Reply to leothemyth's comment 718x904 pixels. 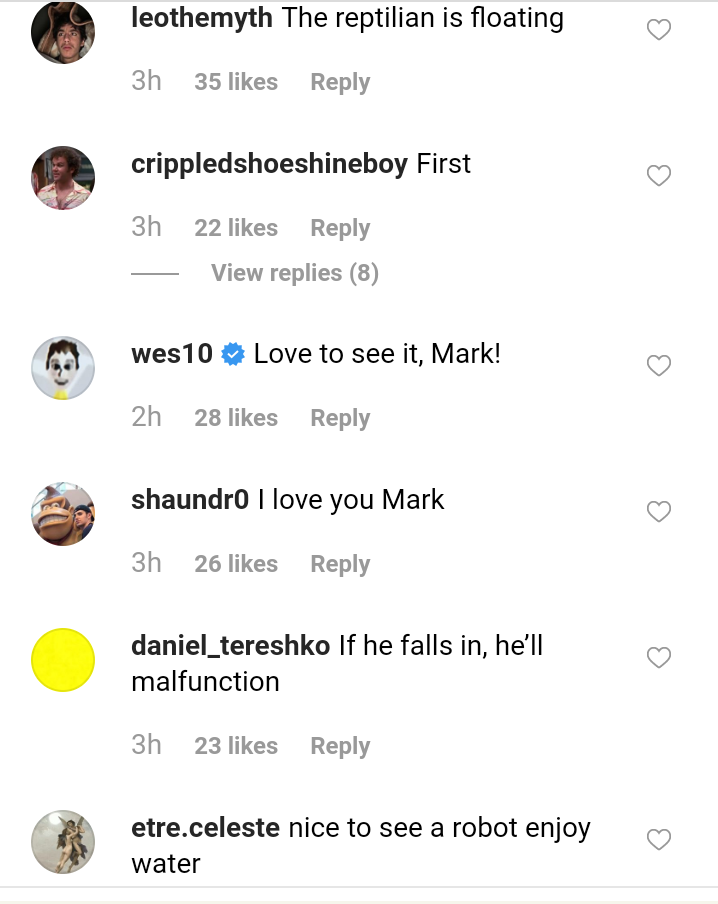(340, 82)
